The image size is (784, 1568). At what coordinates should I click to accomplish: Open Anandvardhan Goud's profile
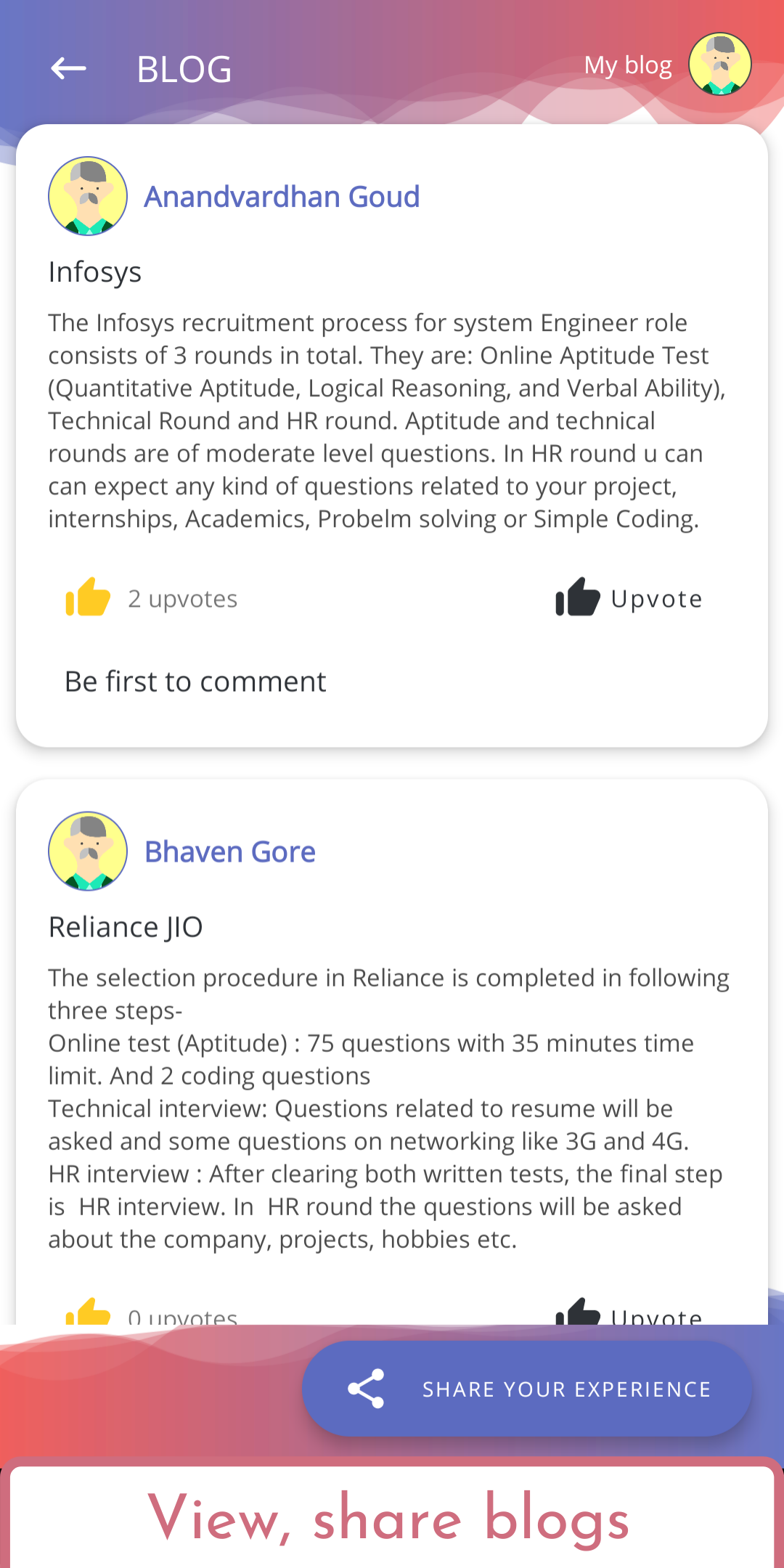tap(281, 197)
